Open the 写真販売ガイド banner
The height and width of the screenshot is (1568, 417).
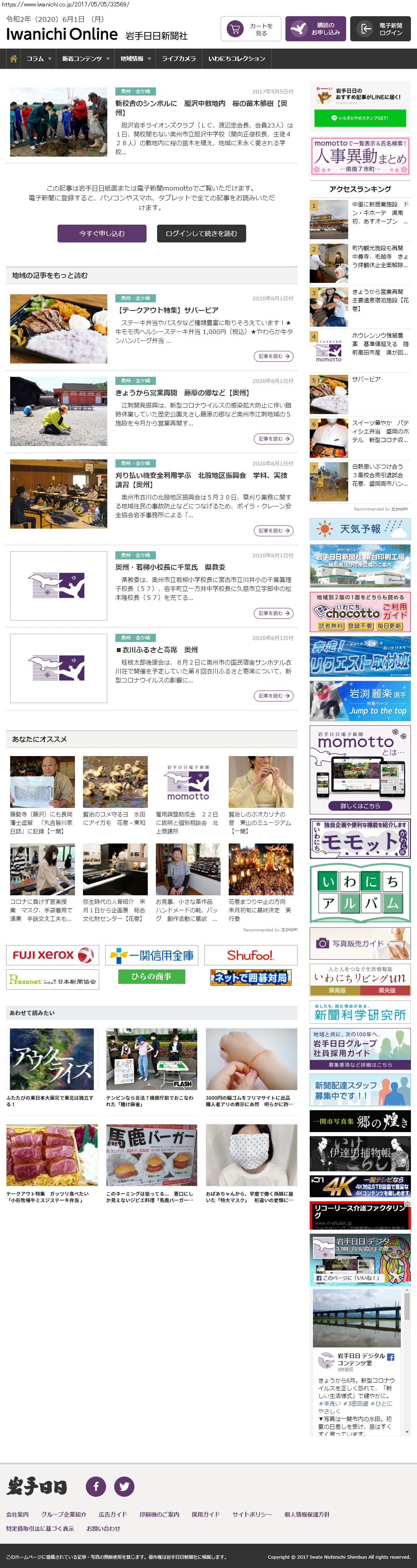pyautogui.click(x=360, y=943)
